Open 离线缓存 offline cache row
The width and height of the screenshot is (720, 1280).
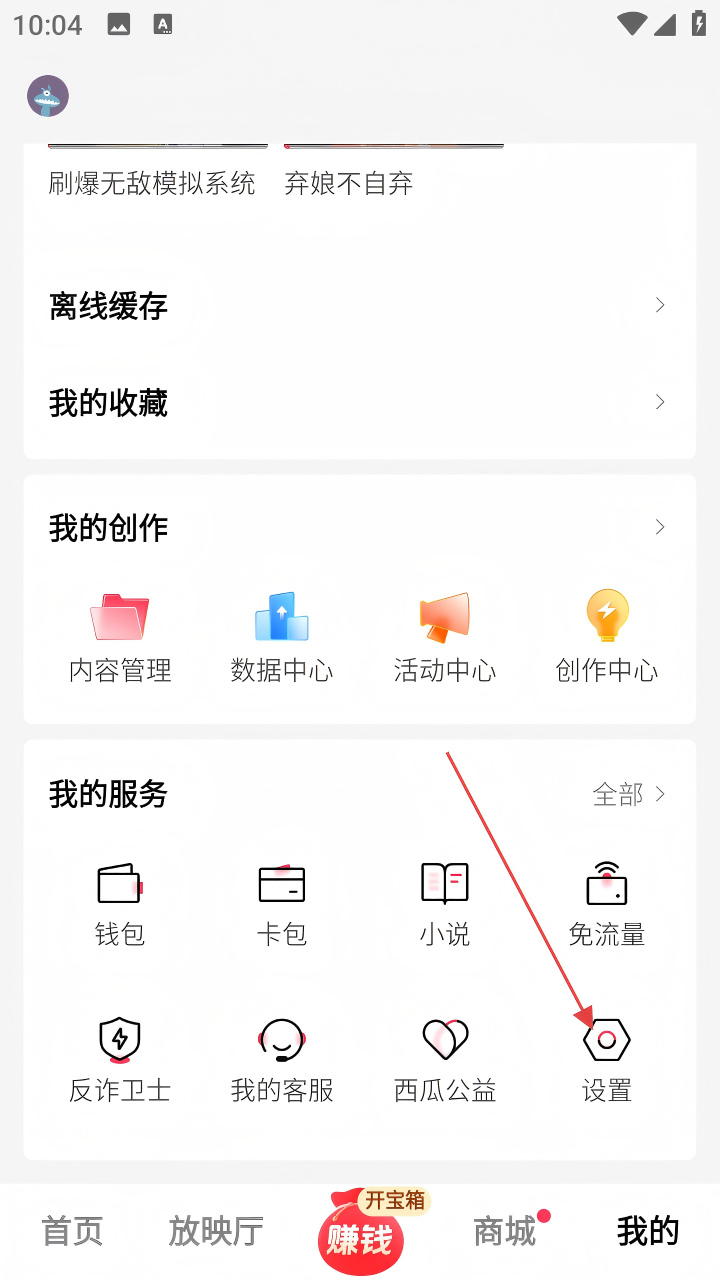[359, 305]
